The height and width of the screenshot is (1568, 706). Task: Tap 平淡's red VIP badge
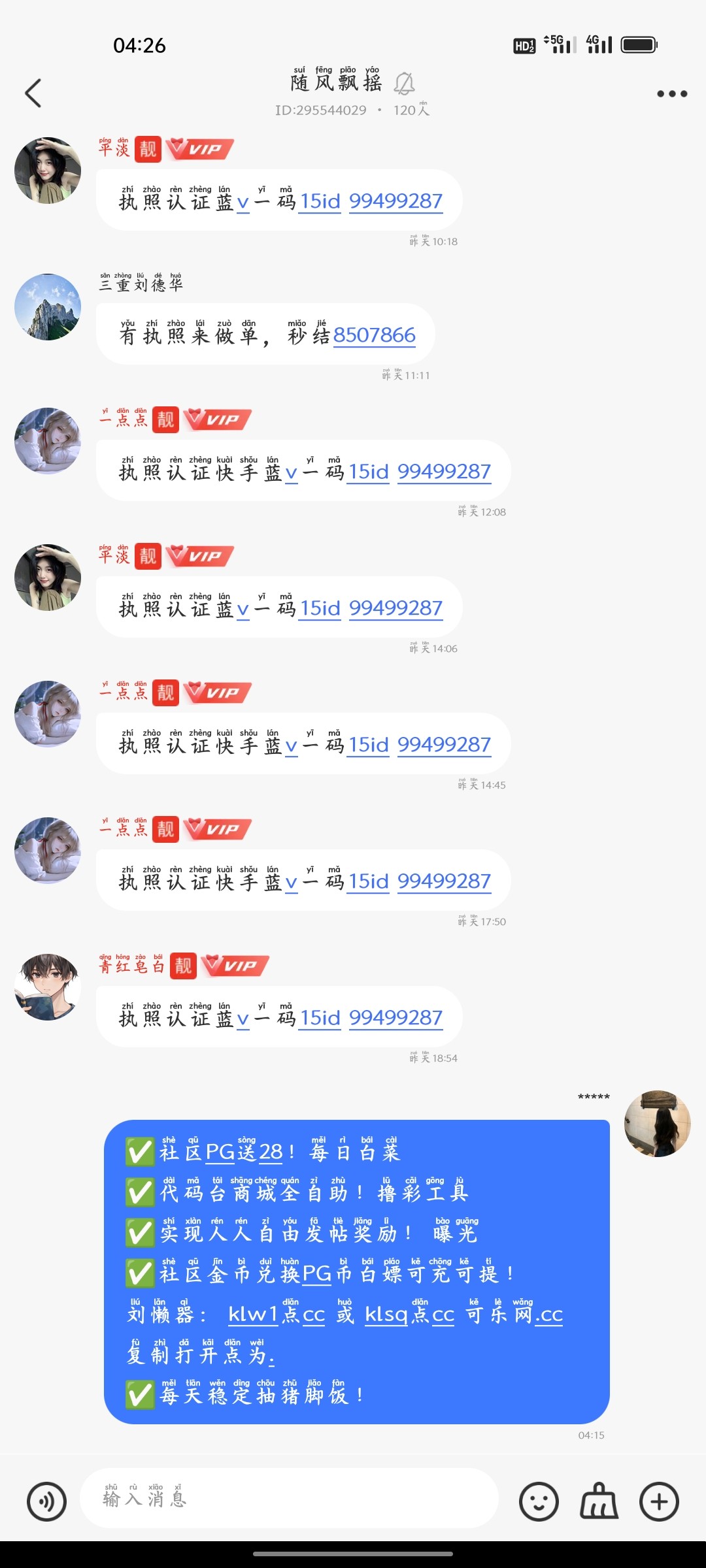coord(197,149)
